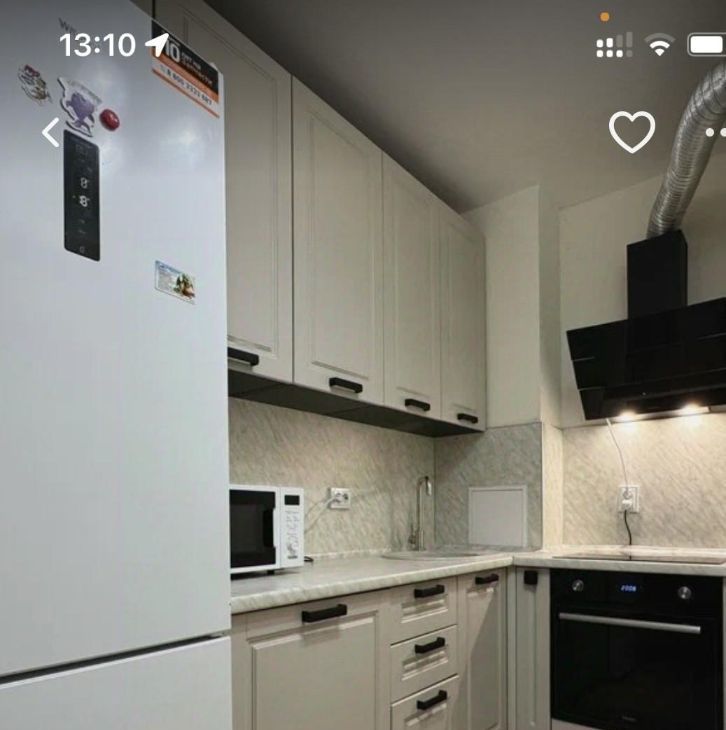Open the overflow menu
Image resolution: width=726 pixels, height=730 pixels.
715,132
